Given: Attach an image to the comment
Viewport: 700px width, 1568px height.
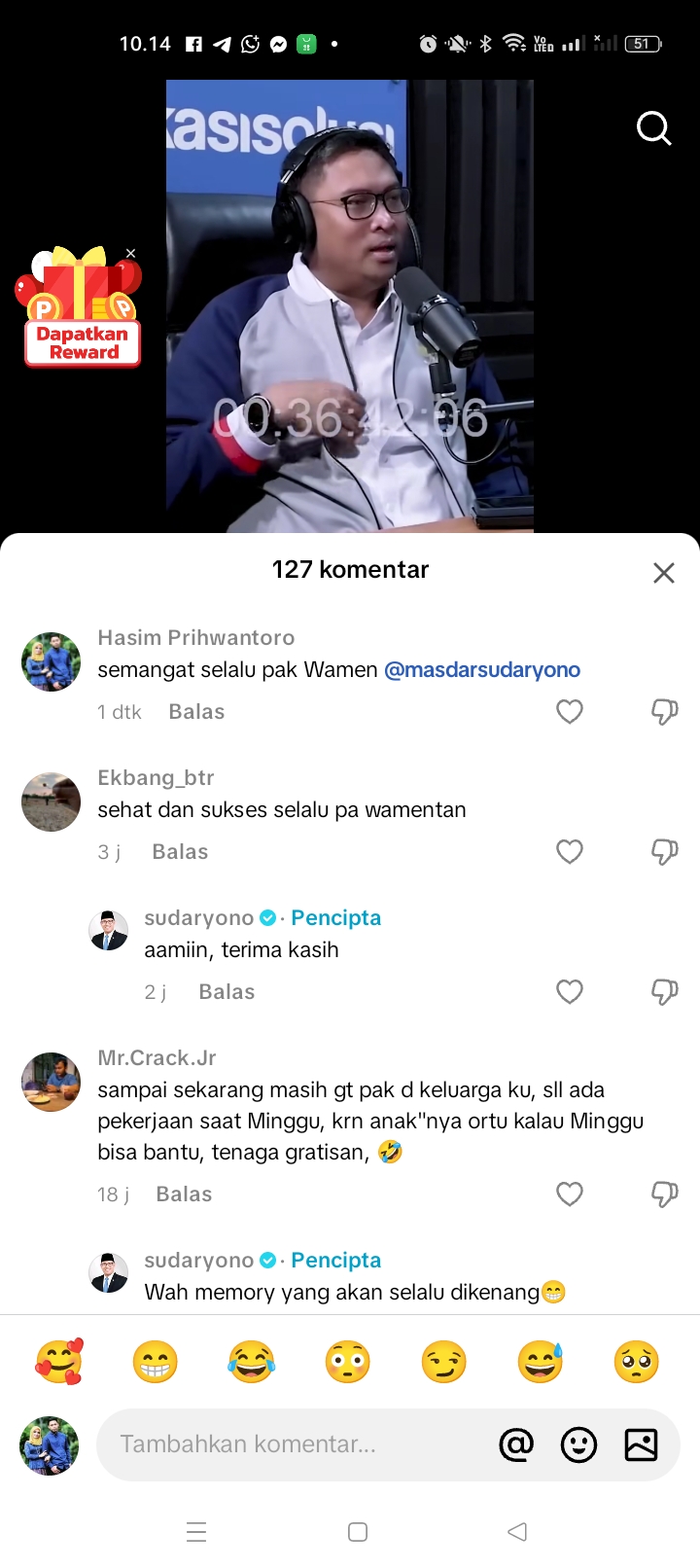Looking at the screenshot, I should [x=641, y=1444].
